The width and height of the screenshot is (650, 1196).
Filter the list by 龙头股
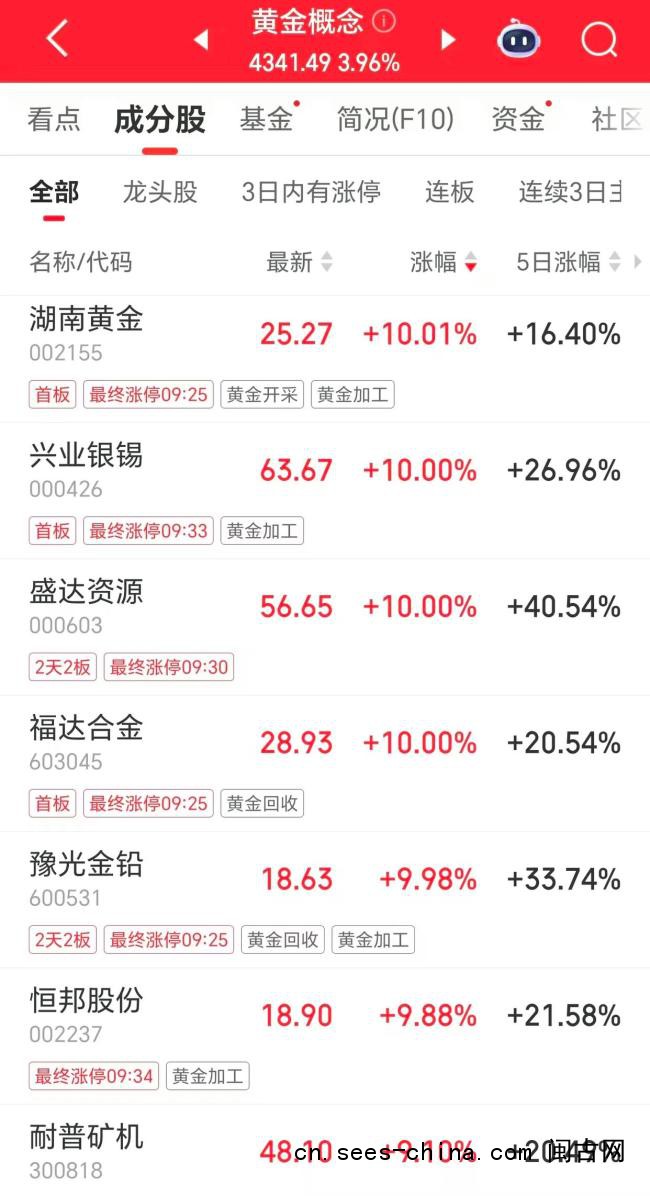(160, 192)
